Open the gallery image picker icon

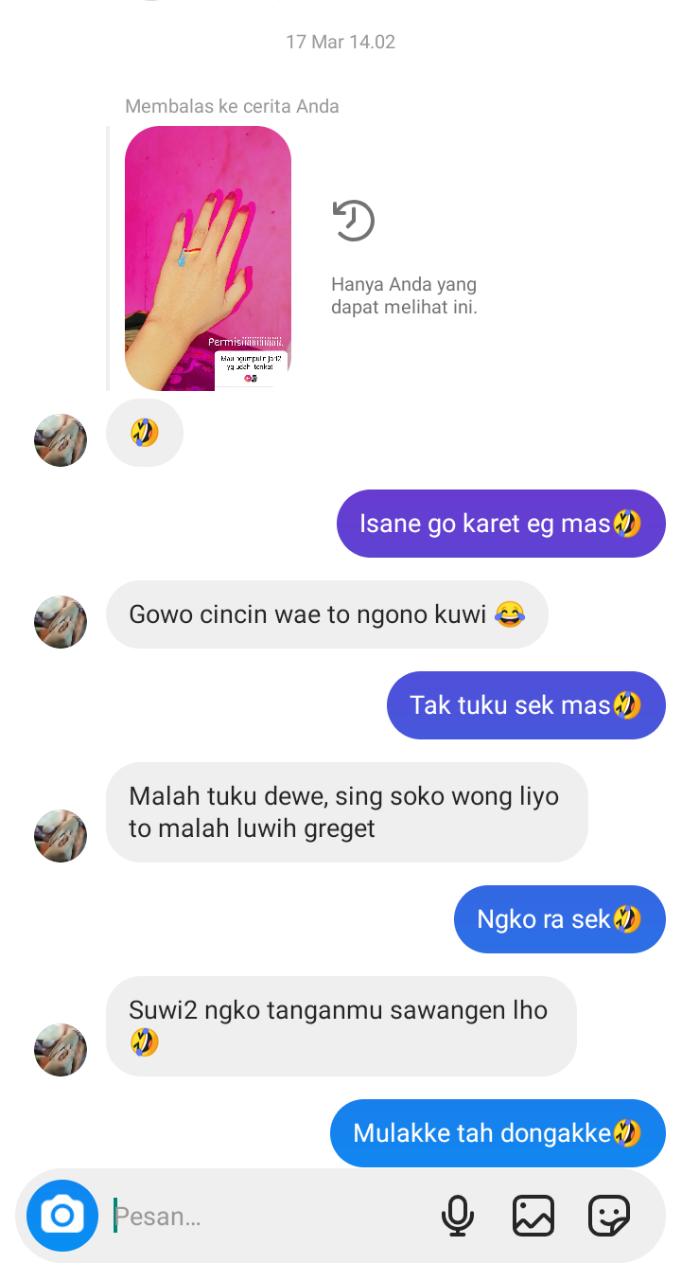(533, 1216)
